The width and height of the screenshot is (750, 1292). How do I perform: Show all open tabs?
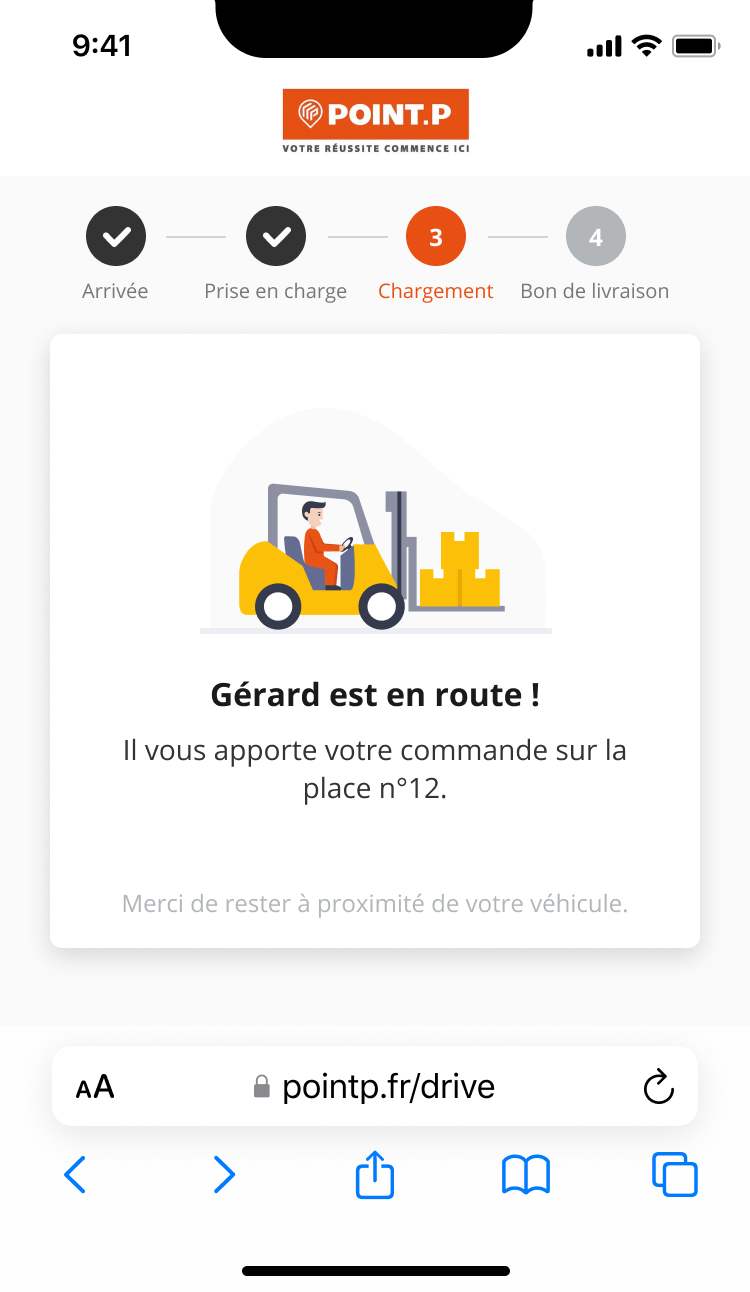(675, 1175)
